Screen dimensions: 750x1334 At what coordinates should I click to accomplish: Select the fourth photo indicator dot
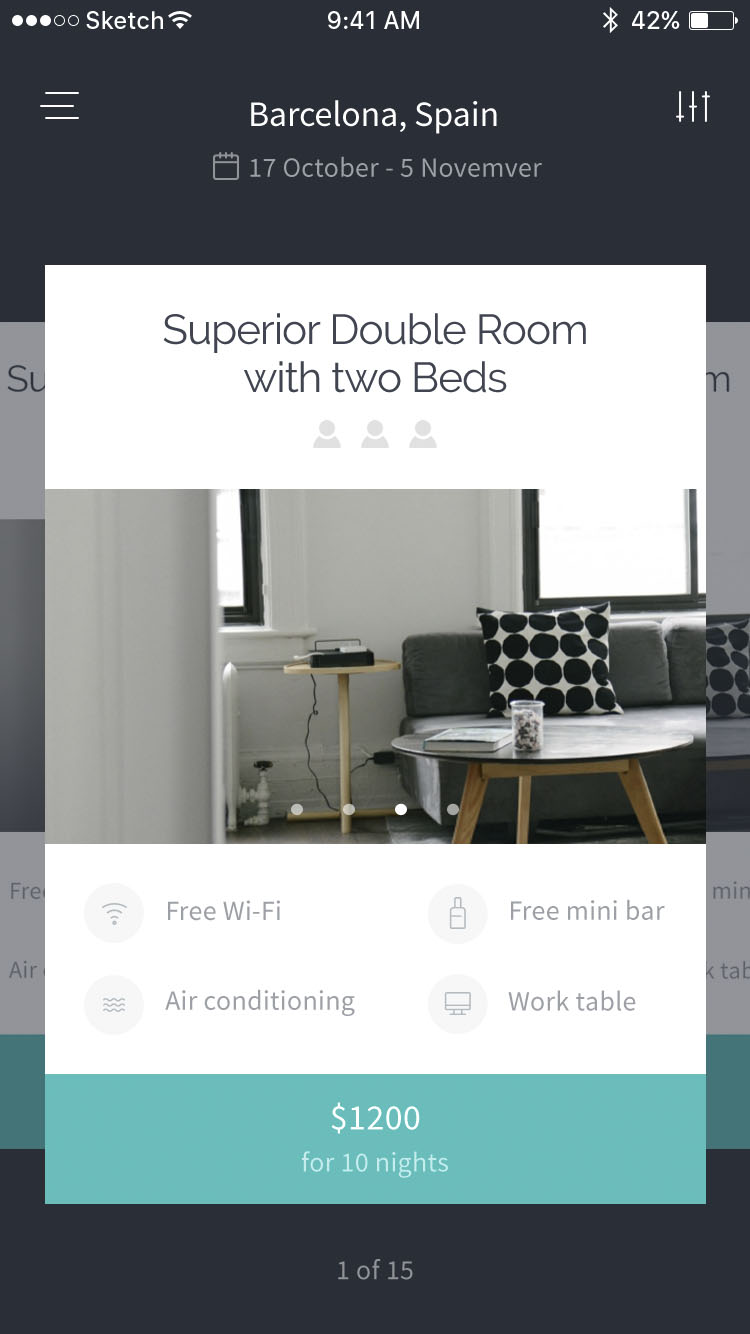click(x=453, y=809)
